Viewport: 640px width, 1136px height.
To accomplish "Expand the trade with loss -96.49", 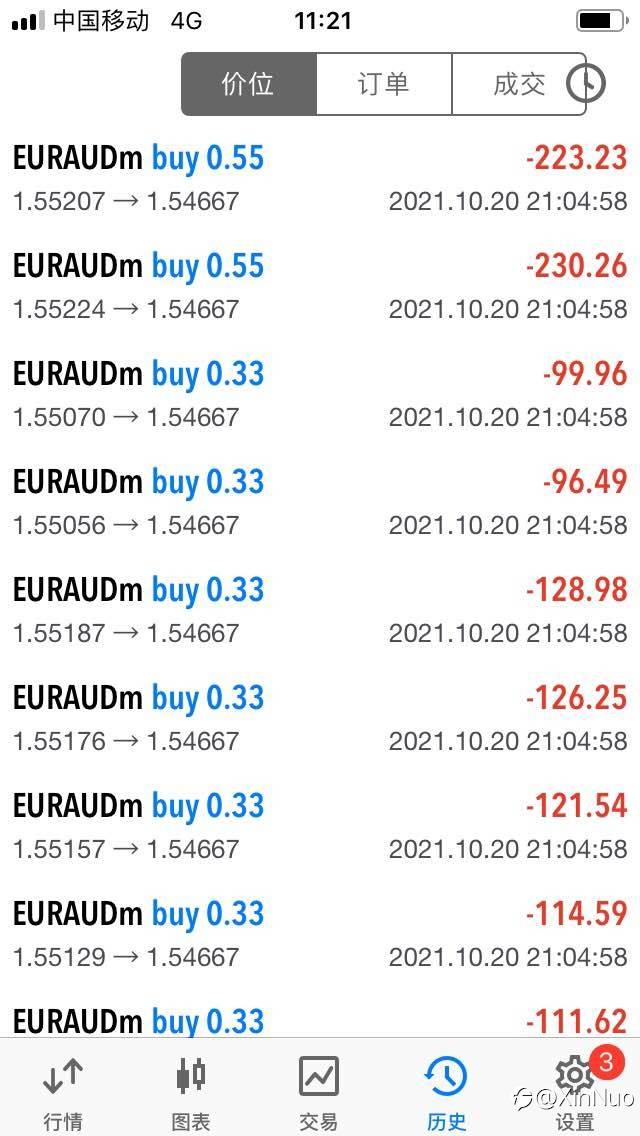I will click(x=320, y=502).
